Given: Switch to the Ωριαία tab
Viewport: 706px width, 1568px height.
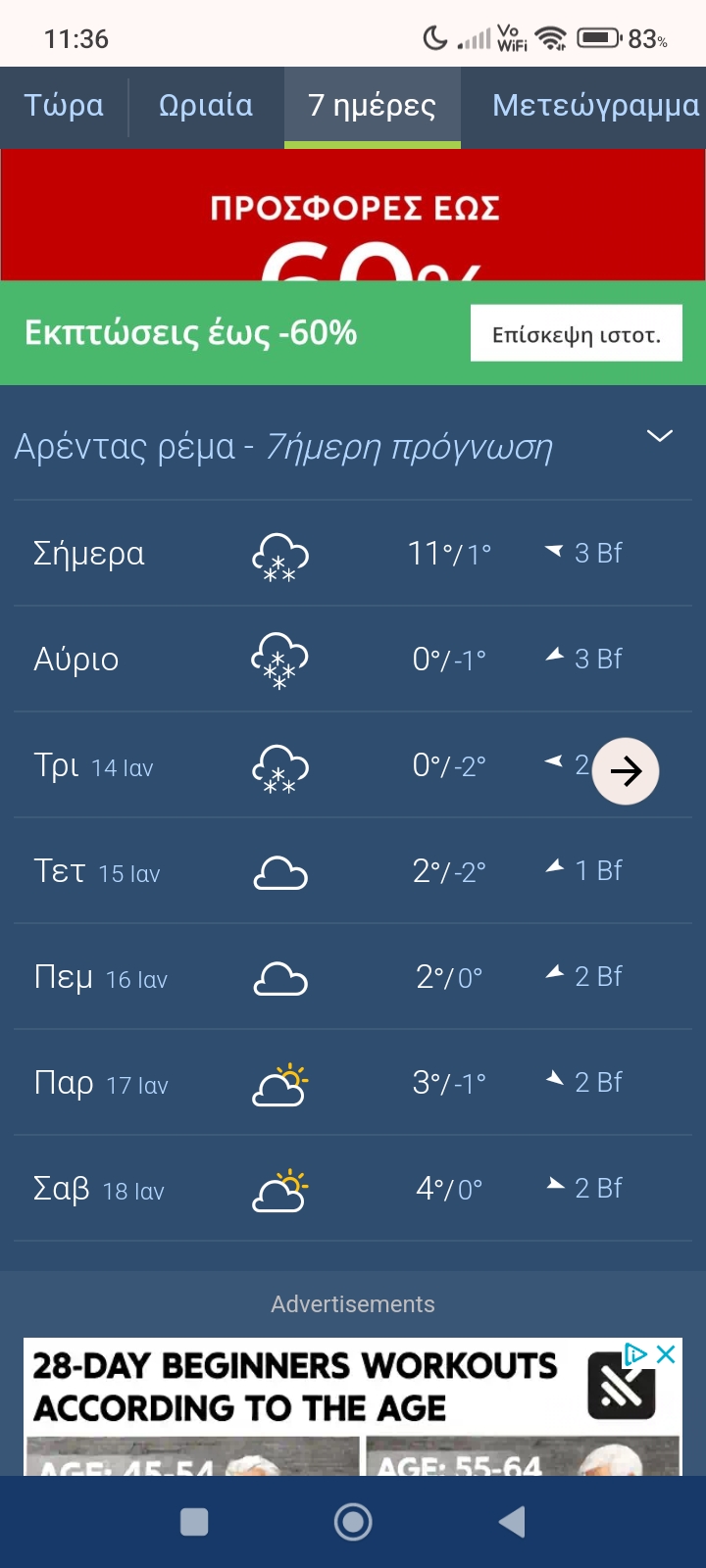Looking at the screenshot, I should tap(206, 106).
